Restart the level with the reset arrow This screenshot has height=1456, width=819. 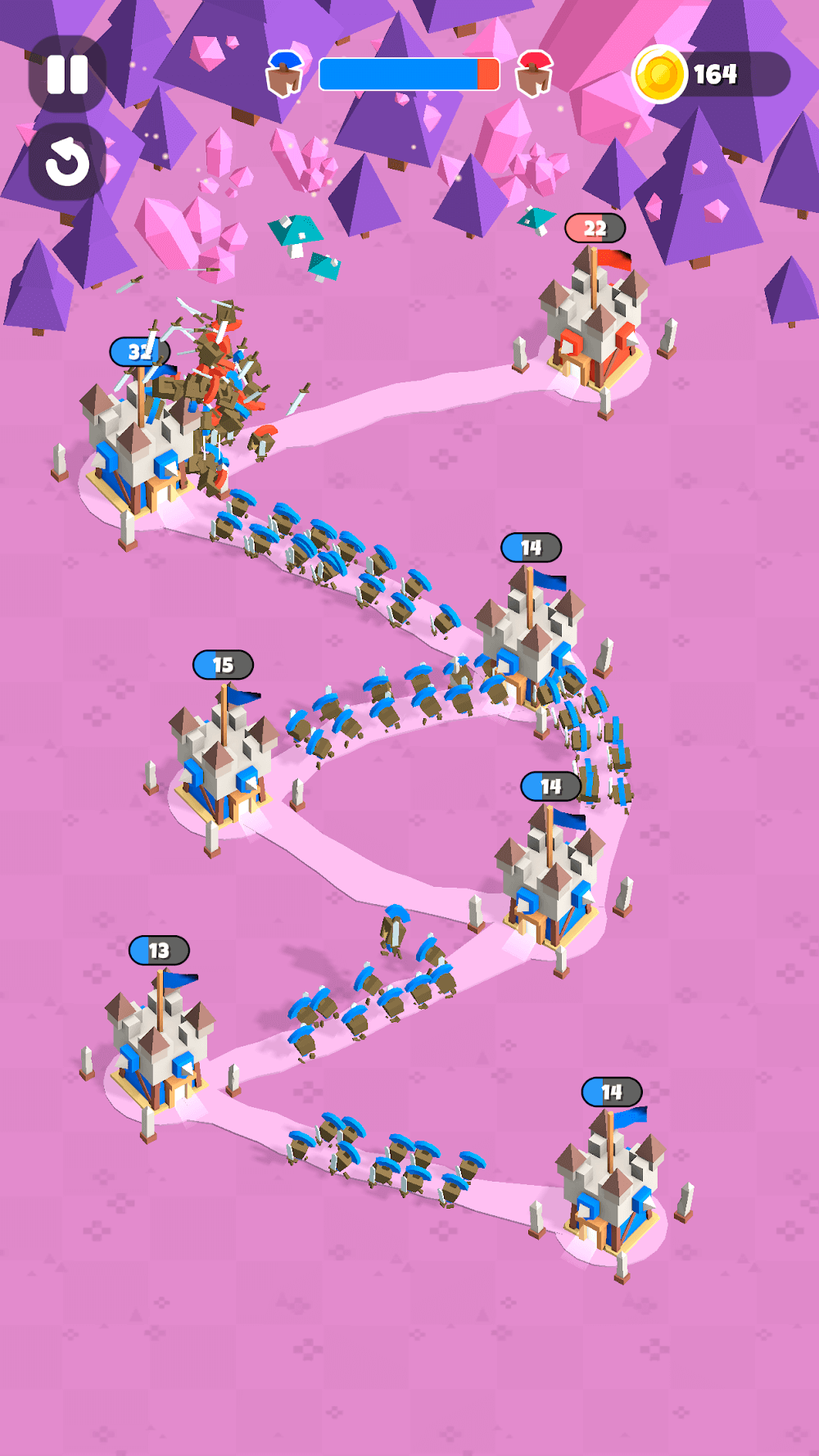(67, 163)
